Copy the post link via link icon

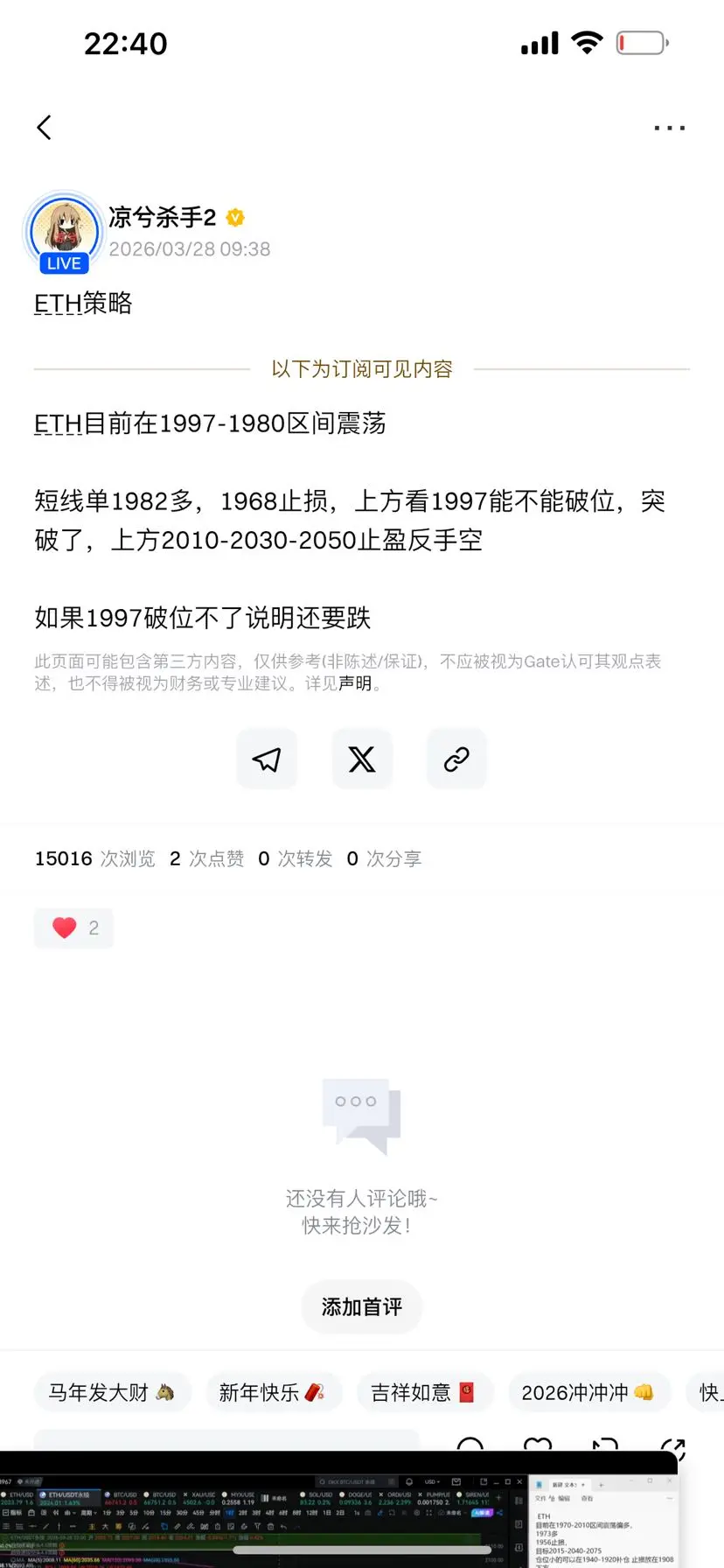tap(456, 759)
